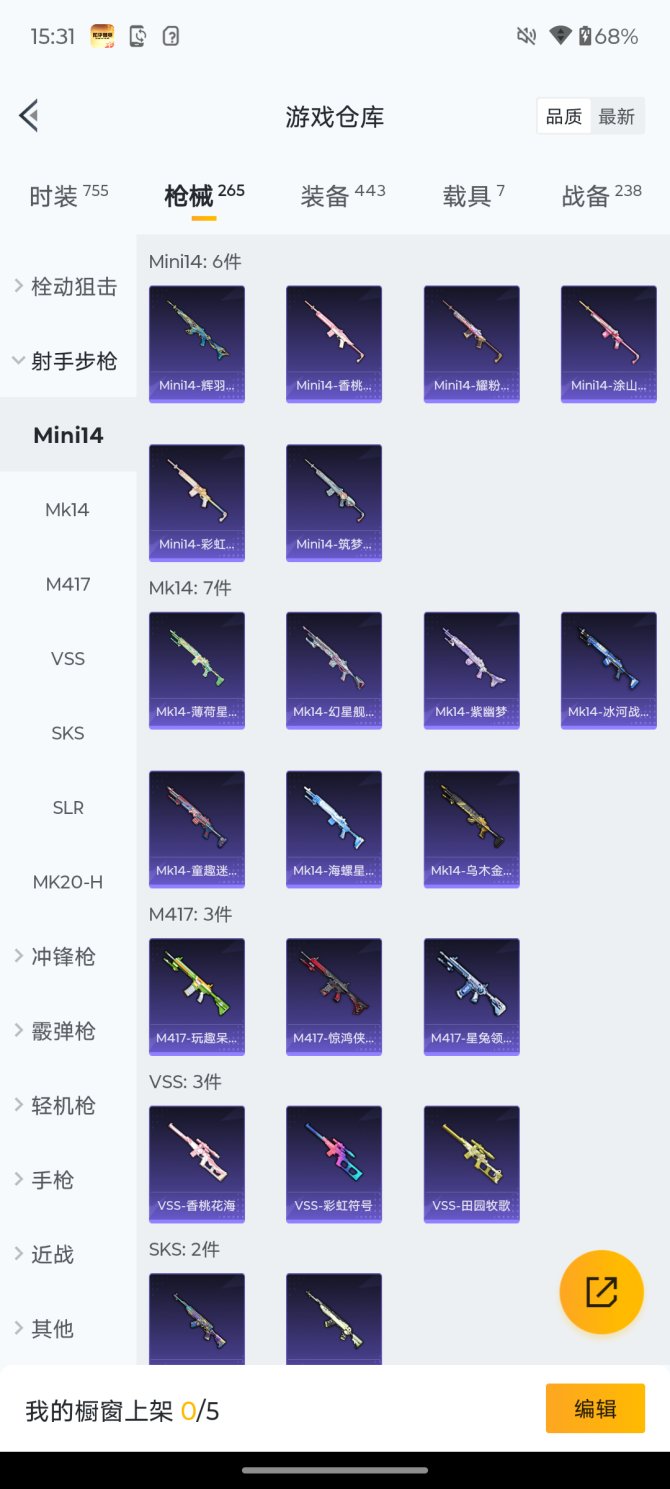
Task: Open the M417-惊鸿侠 skin tile
Action: 333,996
